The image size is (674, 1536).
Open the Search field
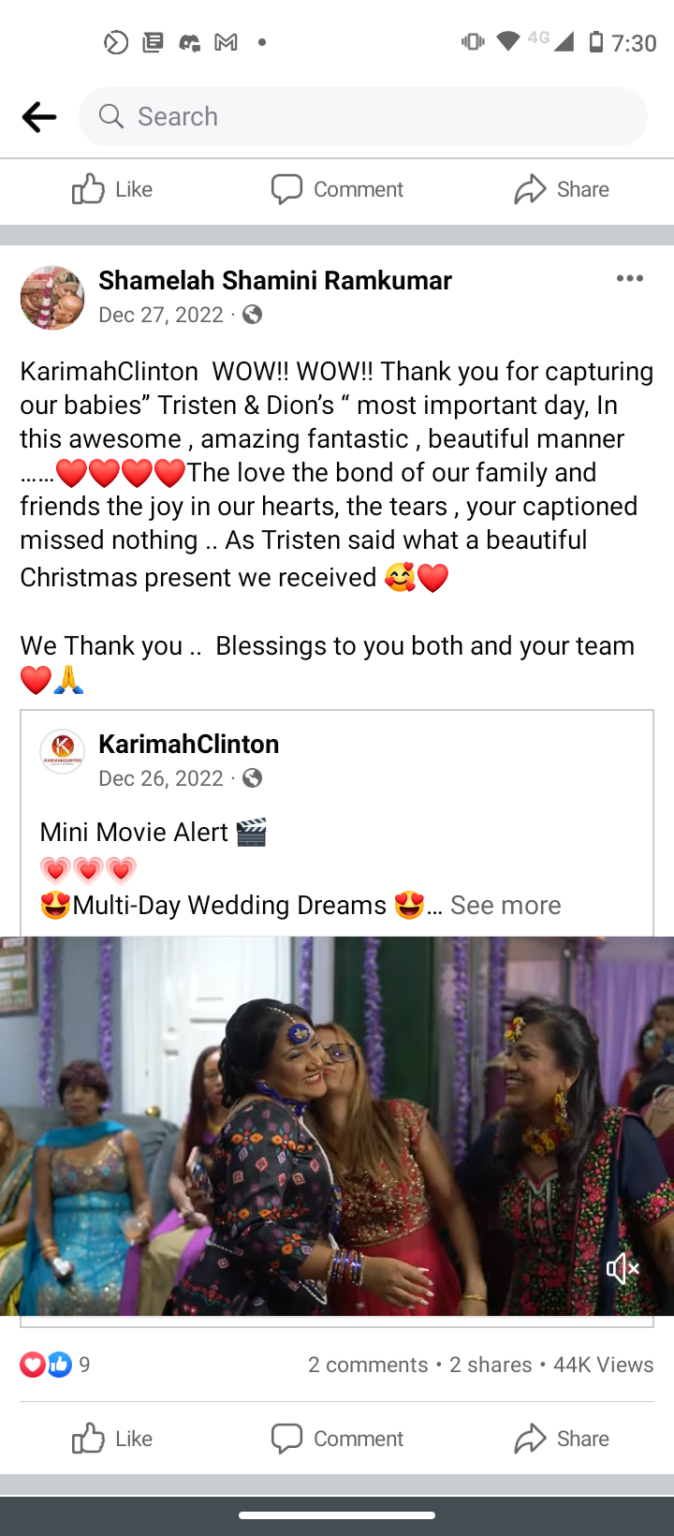tap(362, 117)
